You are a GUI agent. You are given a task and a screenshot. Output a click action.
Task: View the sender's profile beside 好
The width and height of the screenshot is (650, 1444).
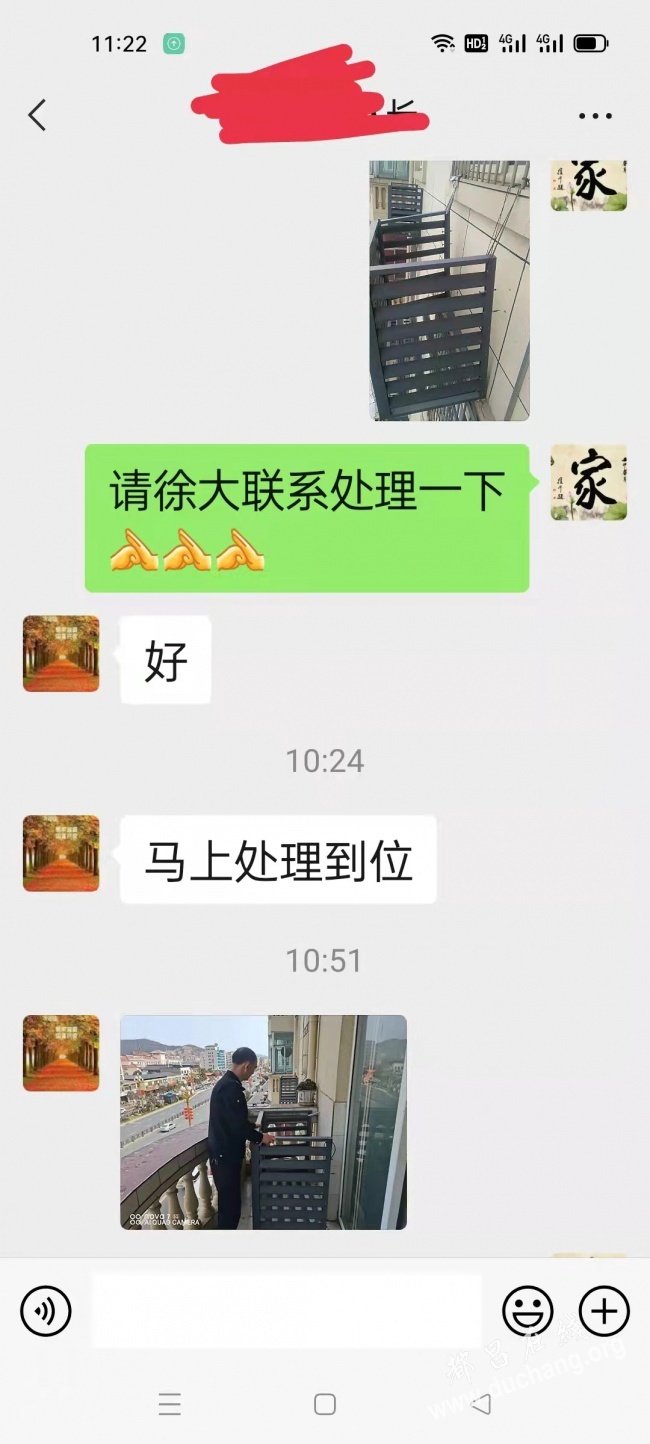(61, 654)
